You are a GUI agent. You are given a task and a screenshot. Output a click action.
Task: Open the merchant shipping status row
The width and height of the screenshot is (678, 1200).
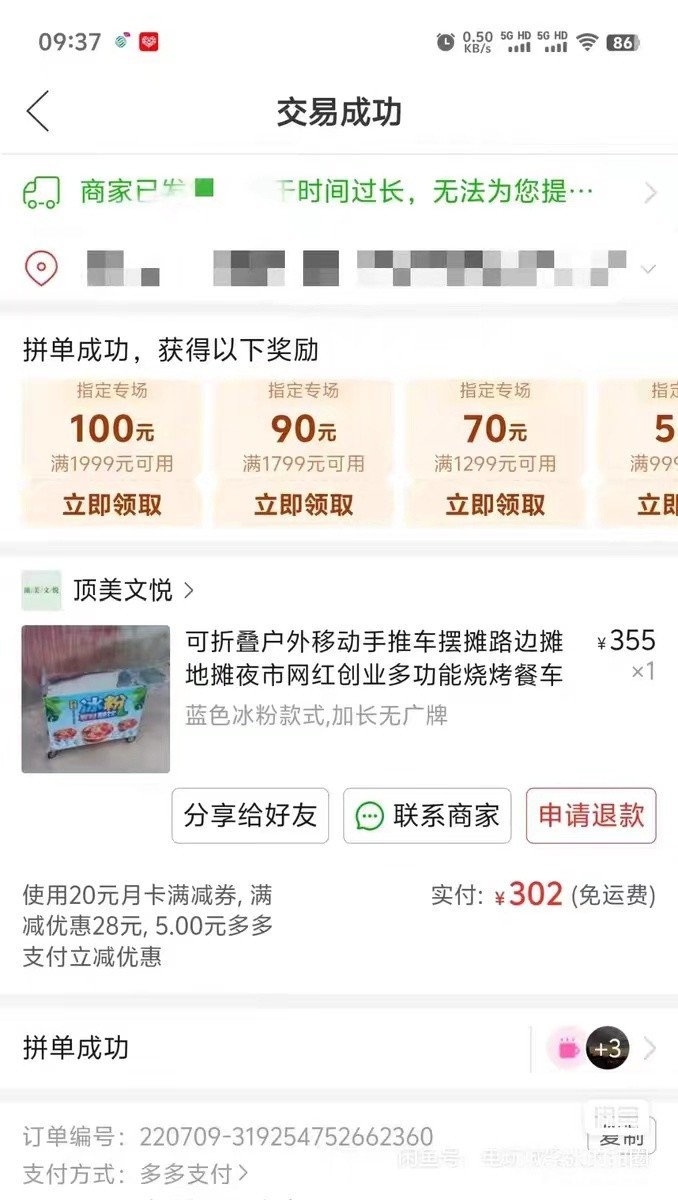click(339, 192)
